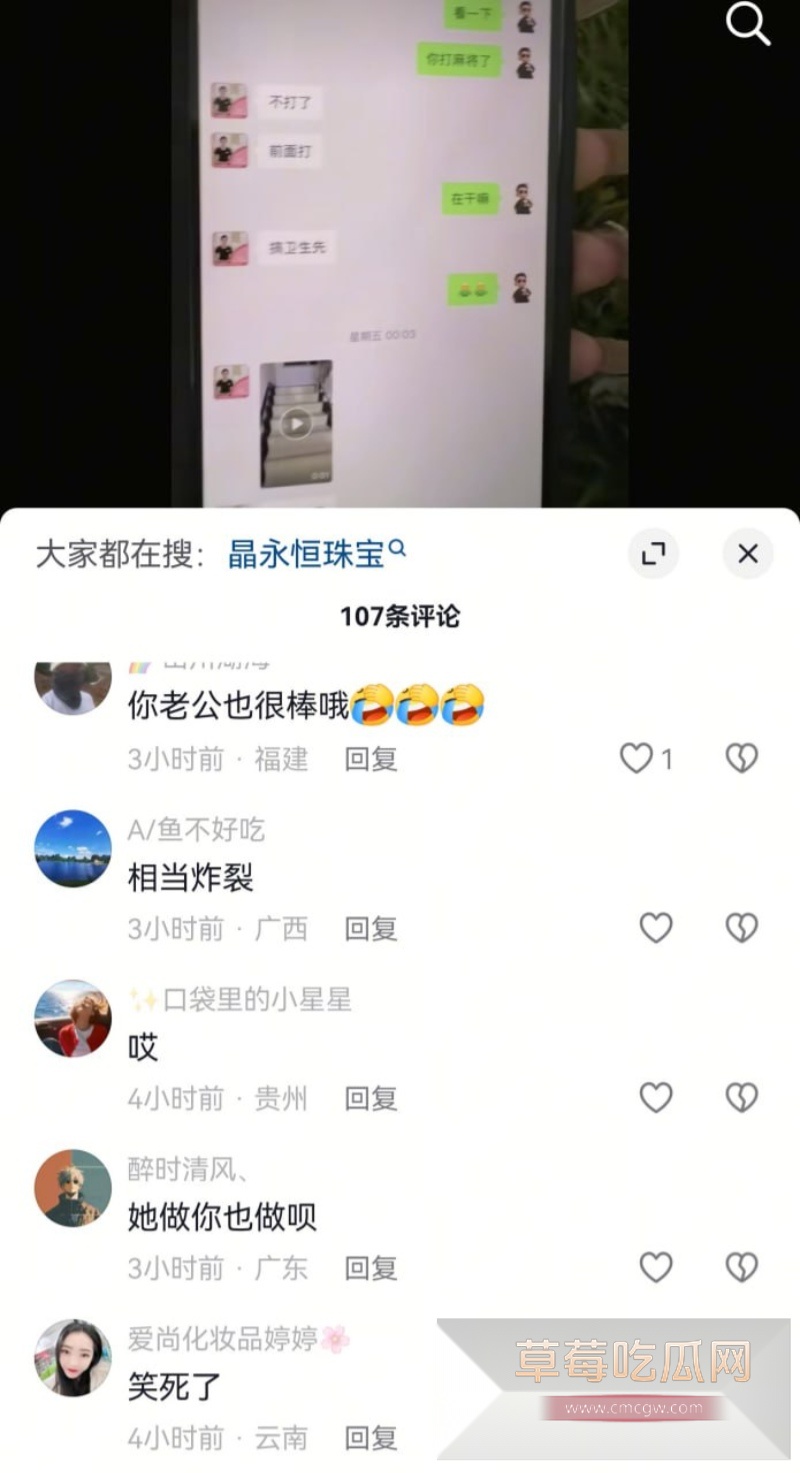The width and height of the screenshot is (800, 1473).
Task: Toggle like on 相当炸裂 comment
Action: click(x=656, y=928)
